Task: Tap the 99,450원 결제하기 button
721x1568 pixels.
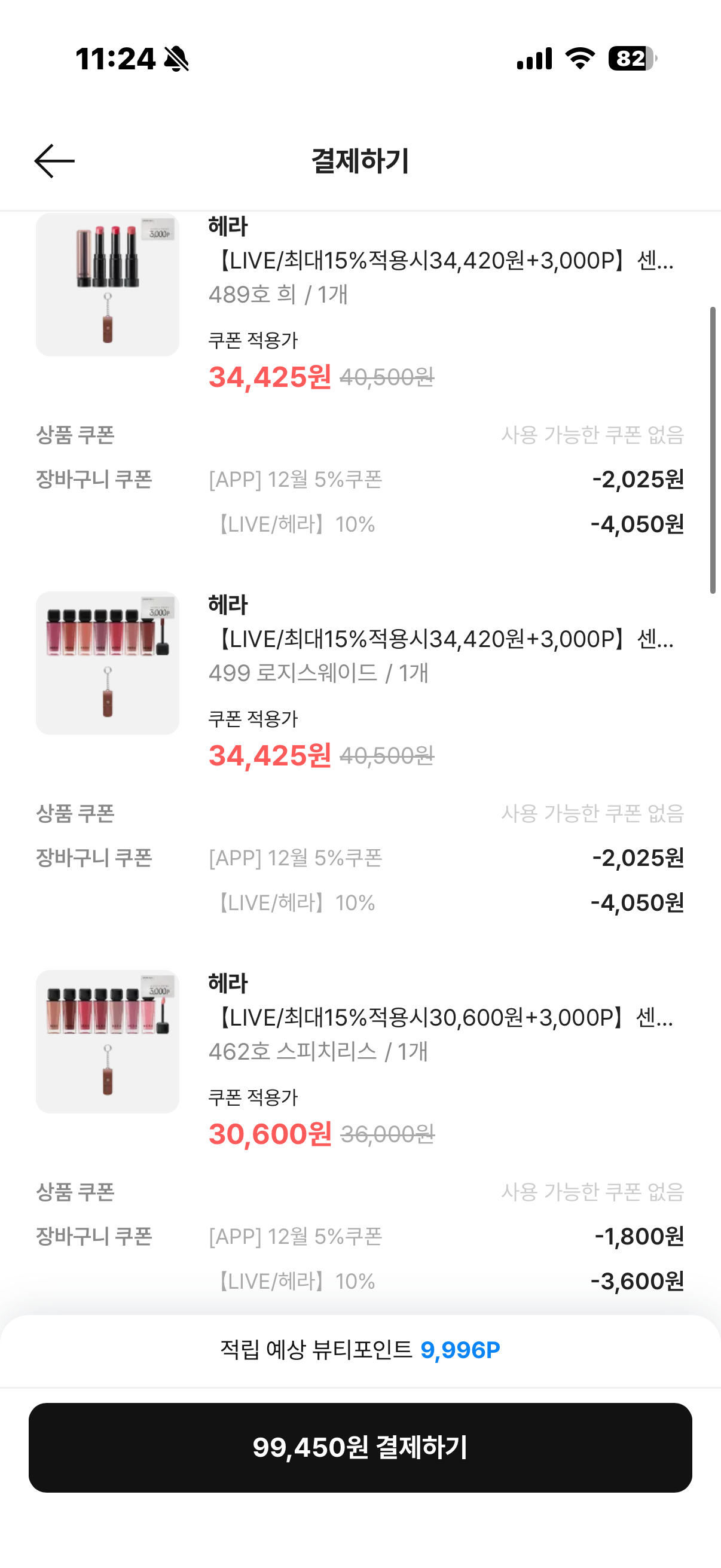Action: [360, 1447]
